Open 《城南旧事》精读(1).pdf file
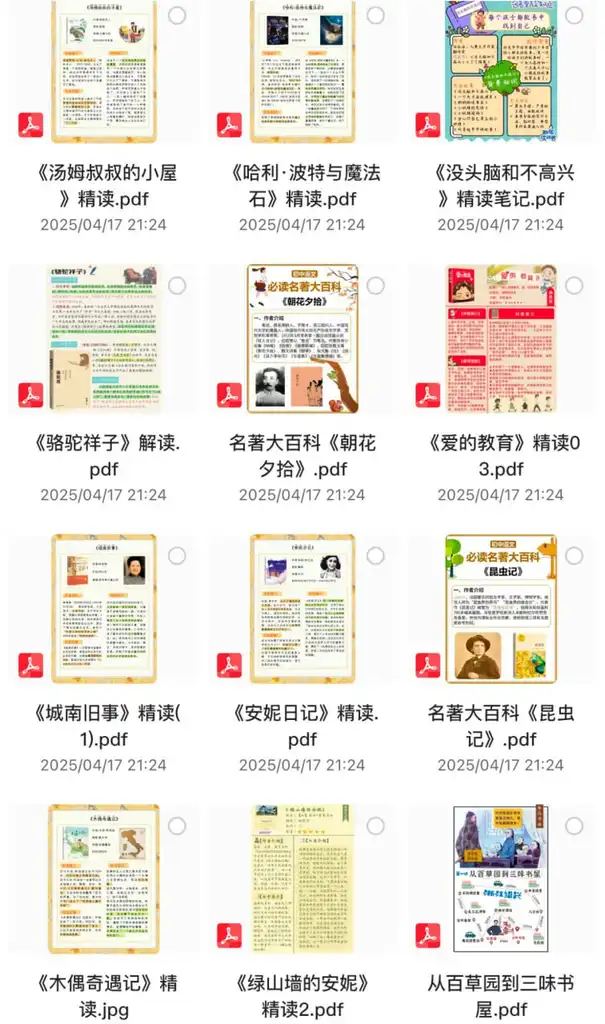The image size is (605, 1024). tap(103, 610)
